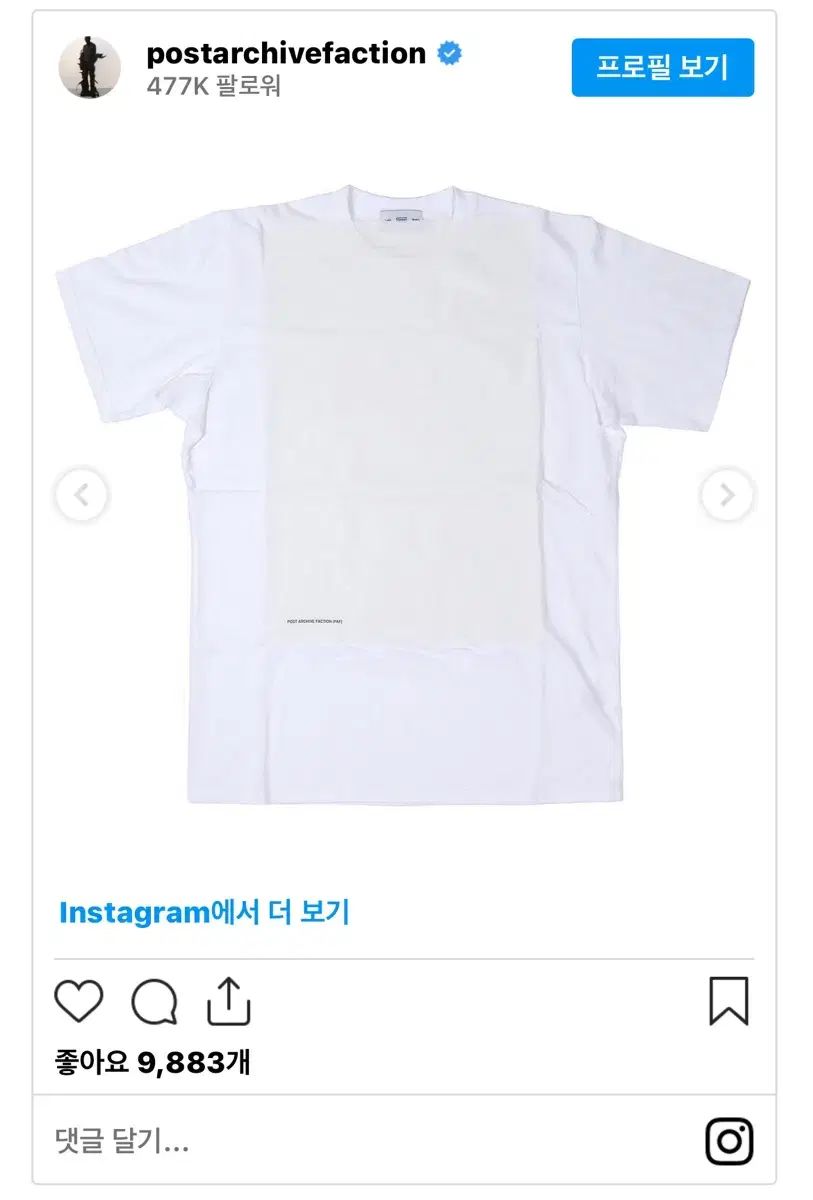Tap the 프로필 보기 button
This screenshot has width=813, height=1200.
click(x=662, y=67)
